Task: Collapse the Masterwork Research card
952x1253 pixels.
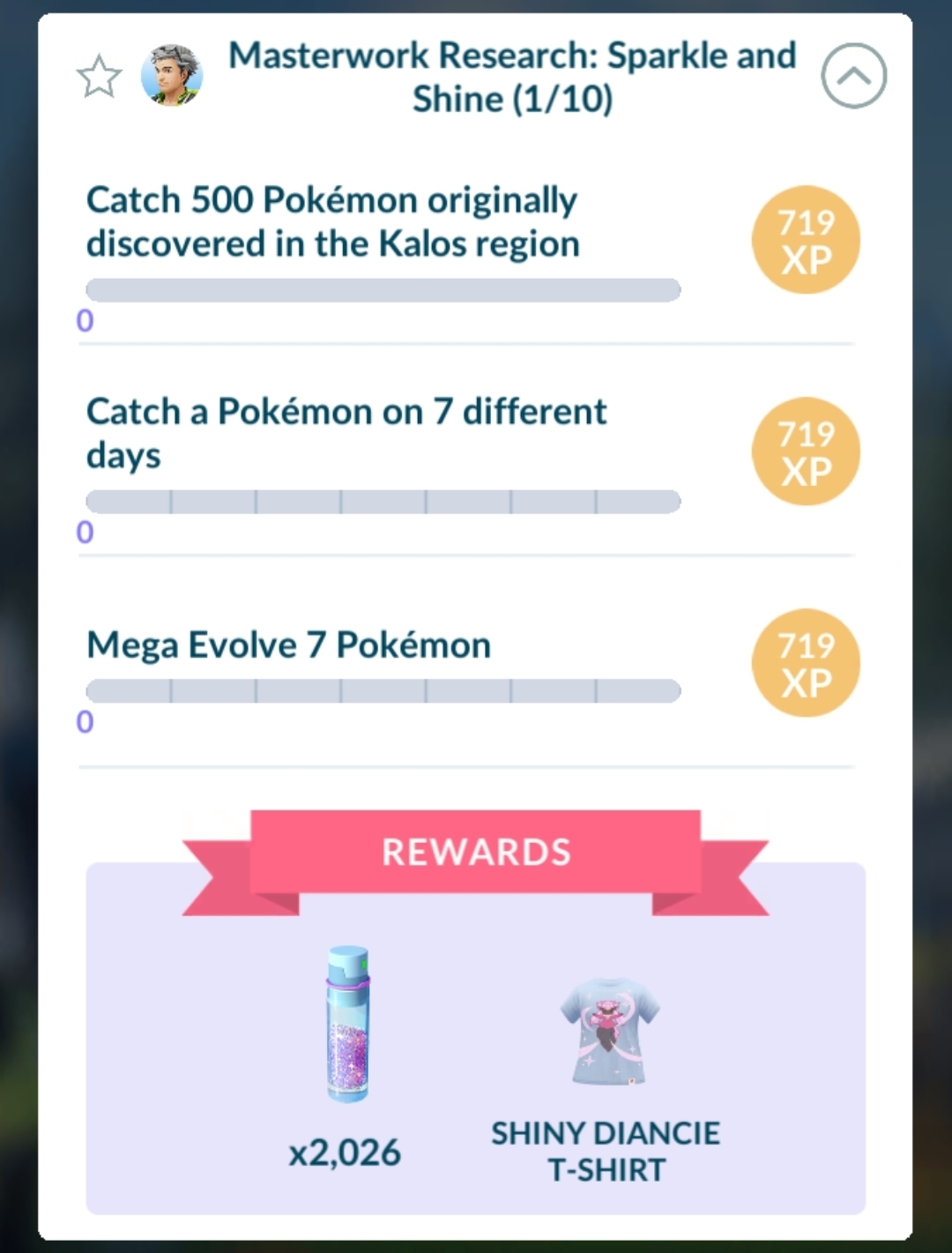Action: pos(853,77)
